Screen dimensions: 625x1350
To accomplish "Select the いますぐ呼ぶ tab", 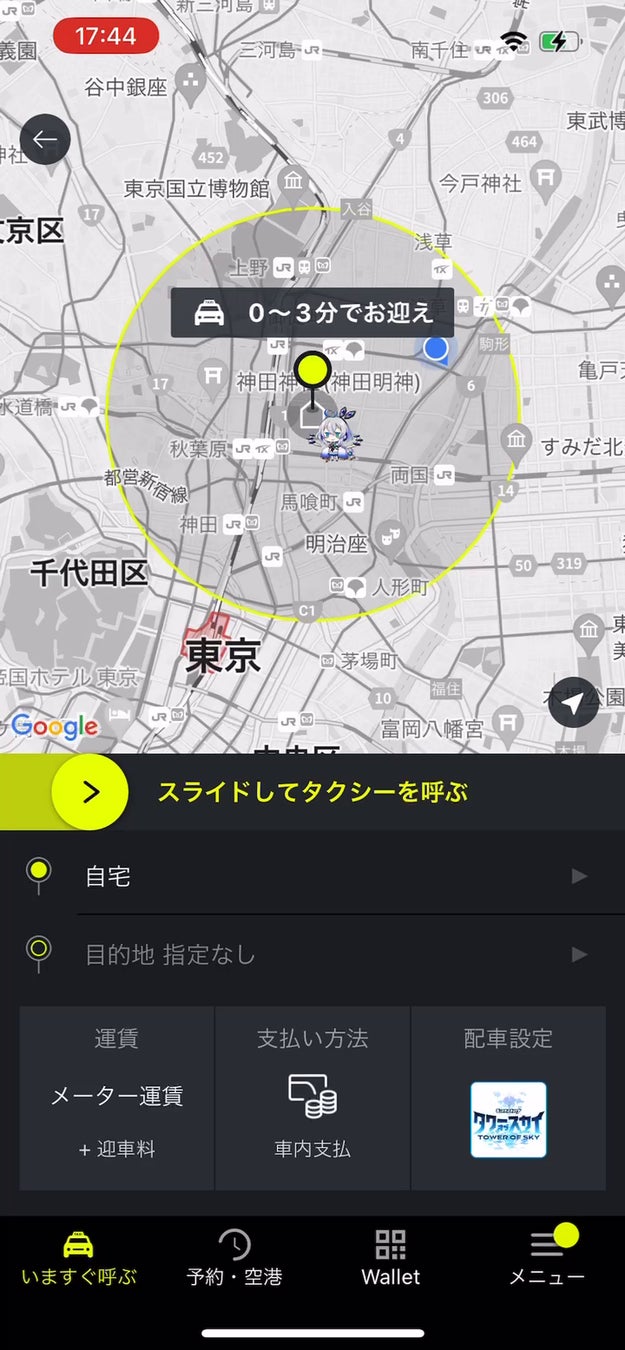I will click(x=79, y=1258).
